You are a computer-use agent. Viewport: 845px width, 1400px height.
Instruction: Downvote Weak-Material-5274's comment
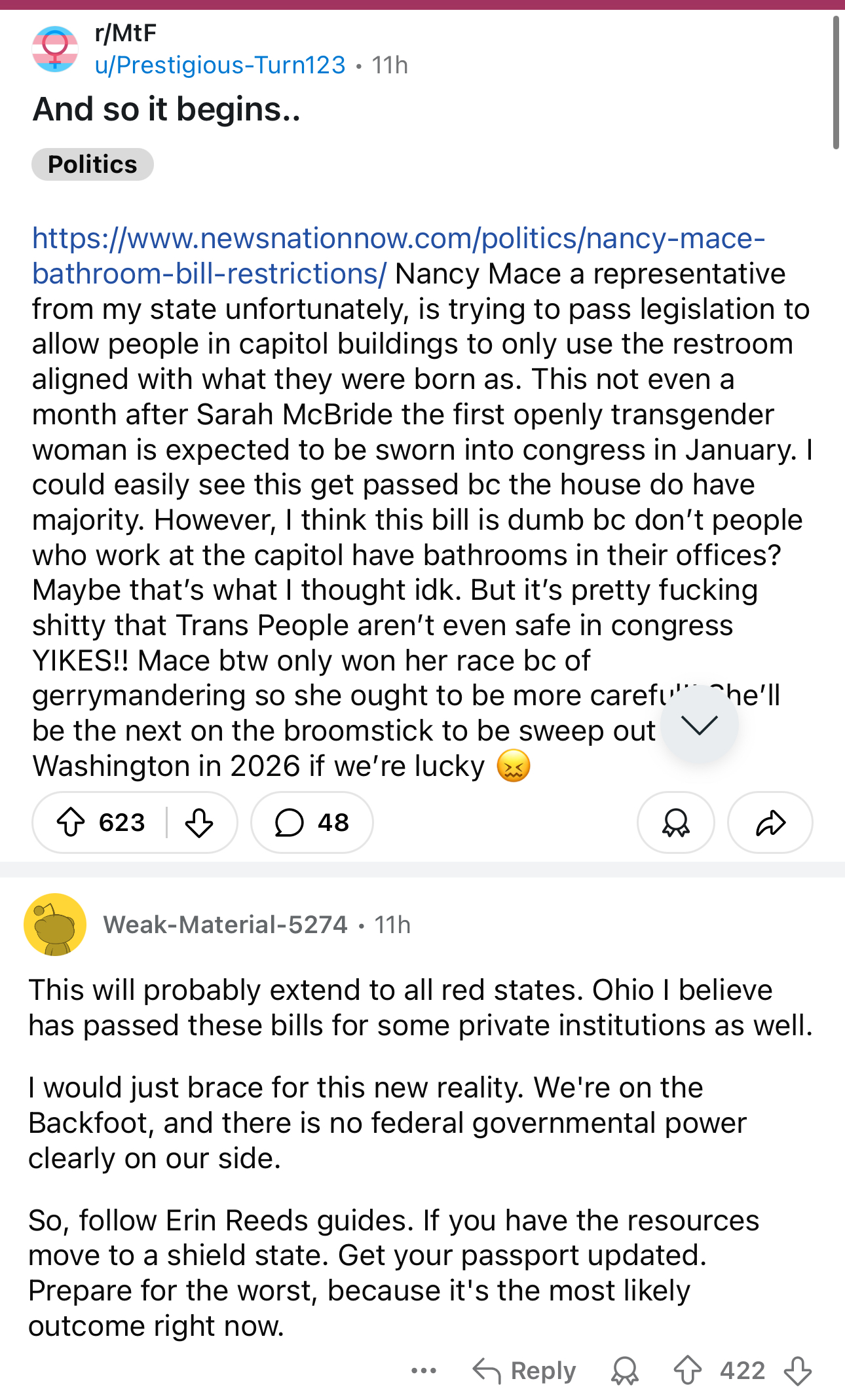798,1371
